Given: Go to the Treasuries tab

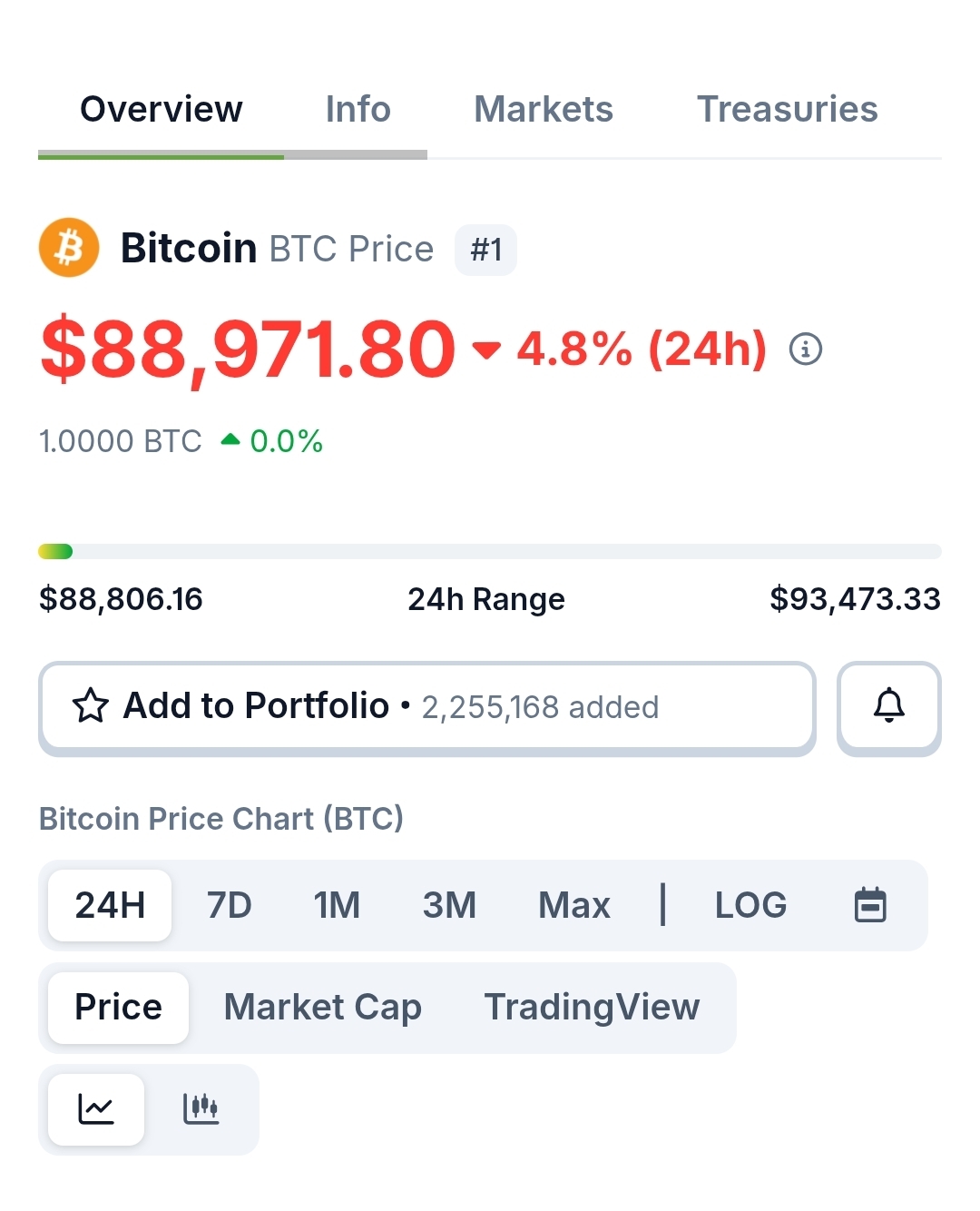Looking at the screenshot, I should (787, 110).
